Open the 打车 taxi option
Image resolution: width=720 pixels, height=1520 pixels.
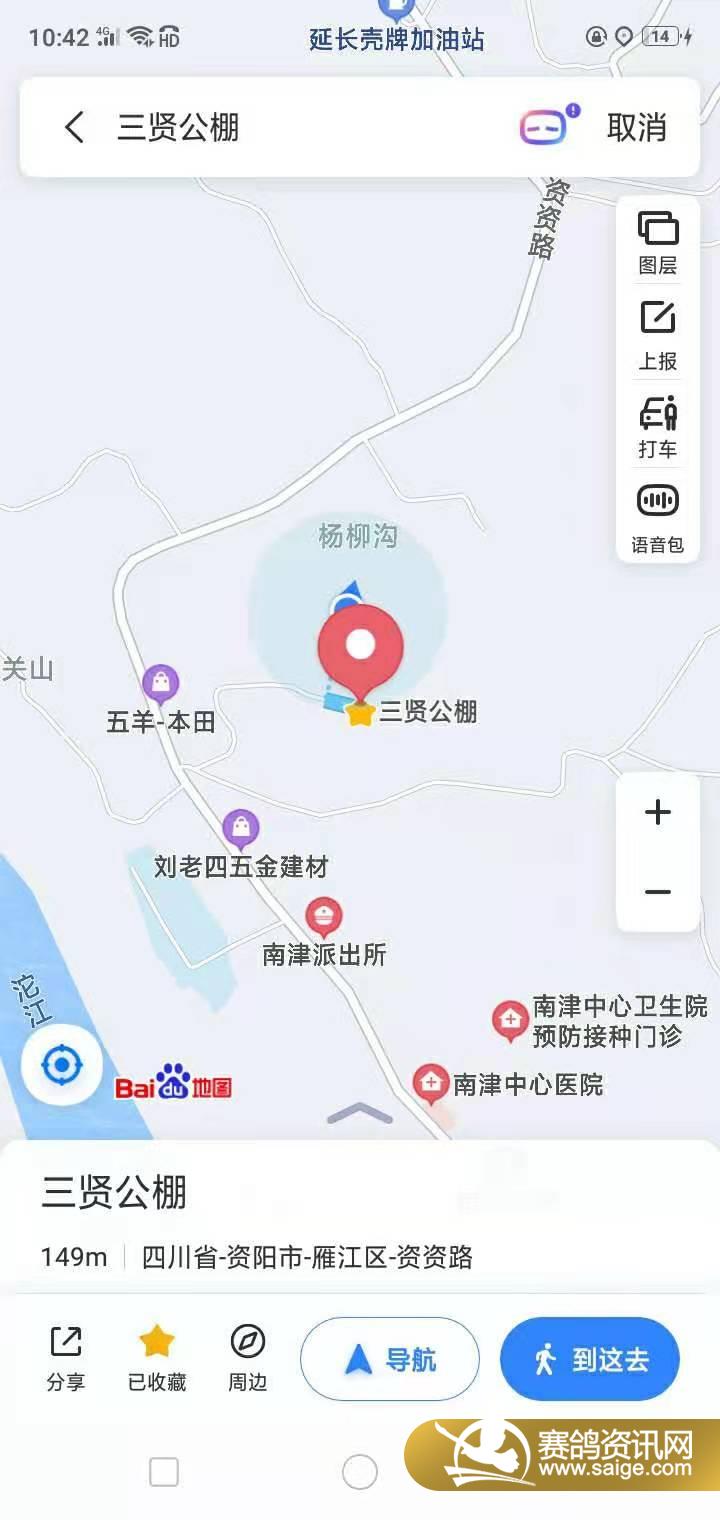click(x=658, y=427)
